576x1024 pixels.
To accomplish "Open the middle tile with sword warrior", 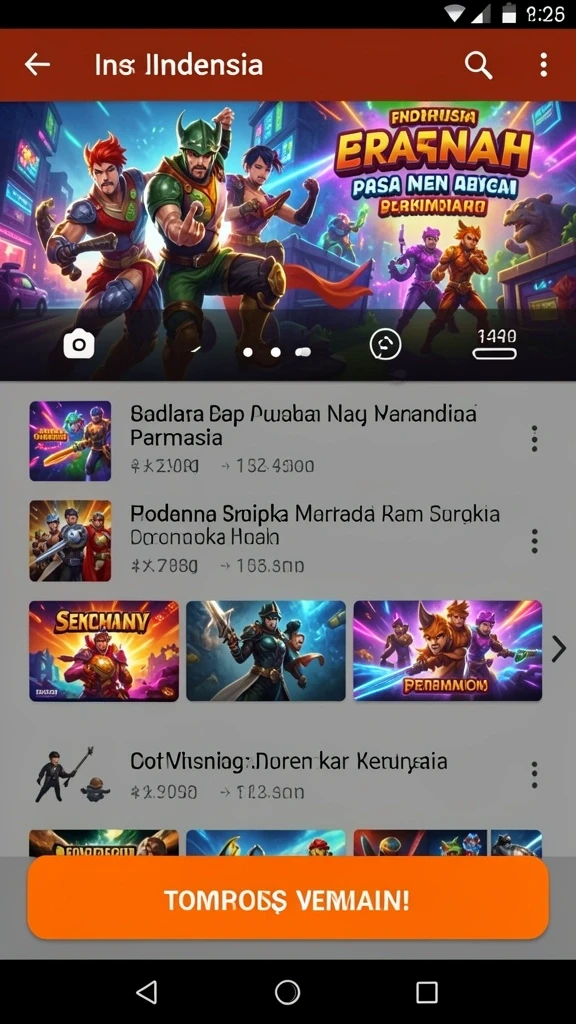I will pyautogui.click(x=266, y=650).
